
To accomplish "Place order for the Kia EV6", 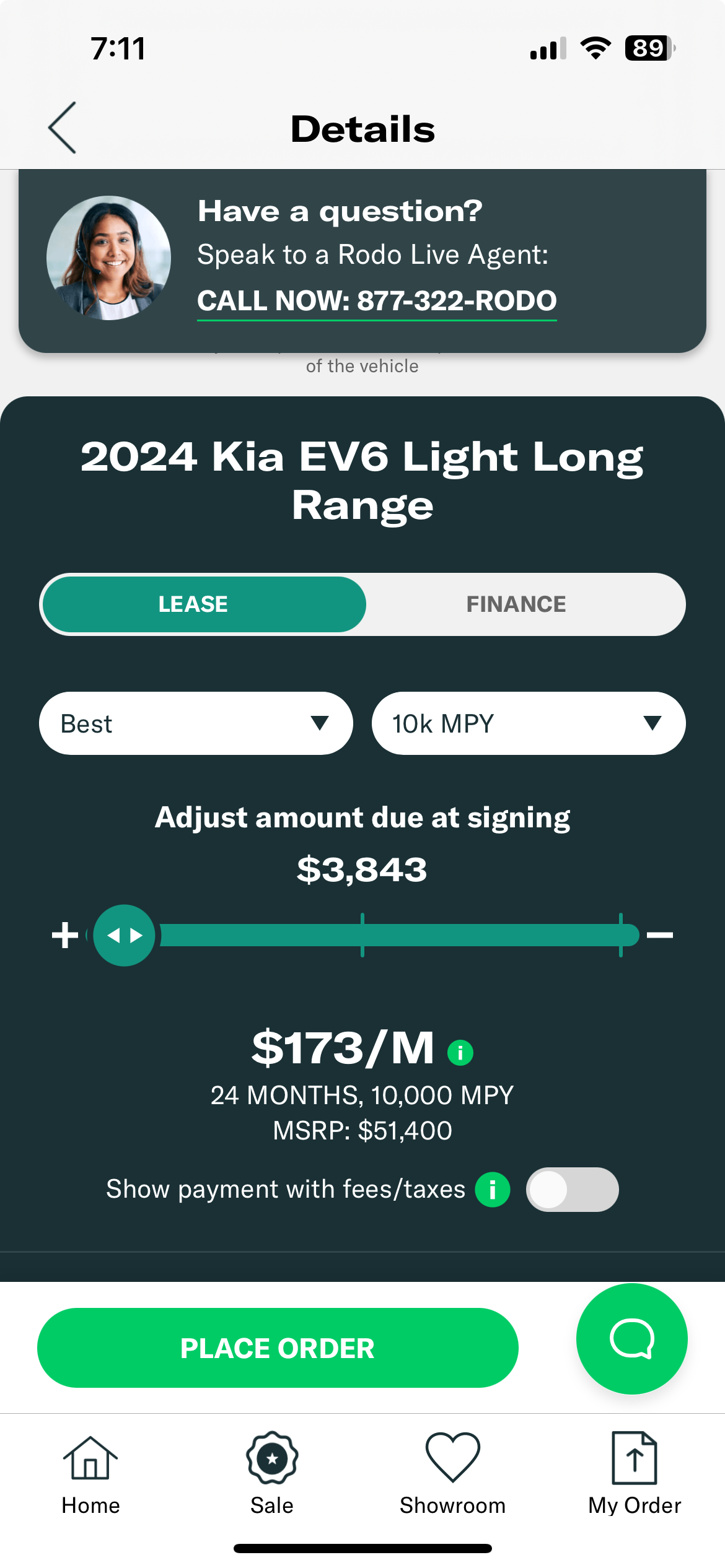I will 278,1348.
